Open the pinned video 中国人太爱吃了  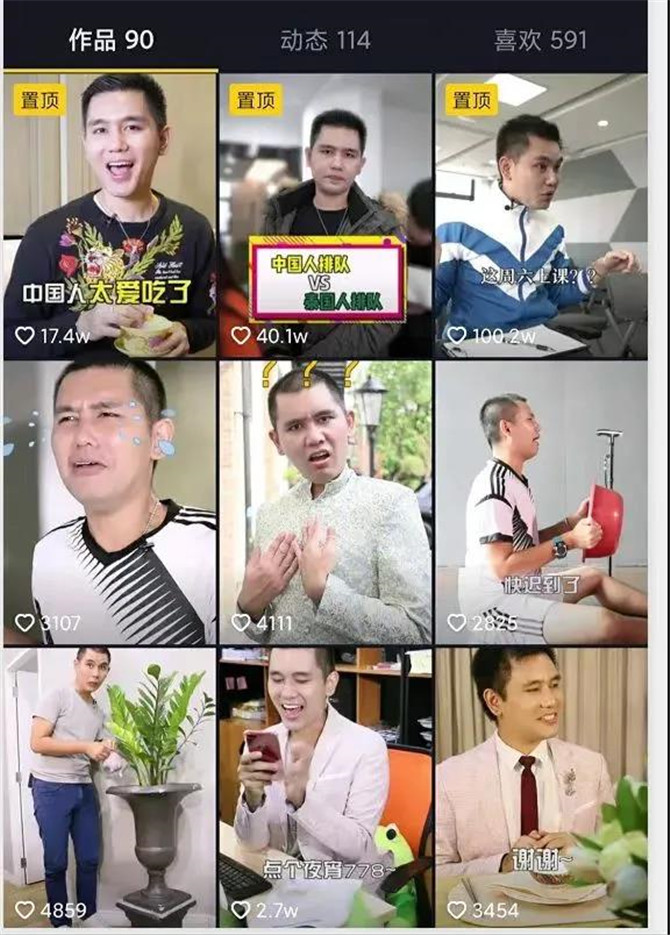point(110,215)
